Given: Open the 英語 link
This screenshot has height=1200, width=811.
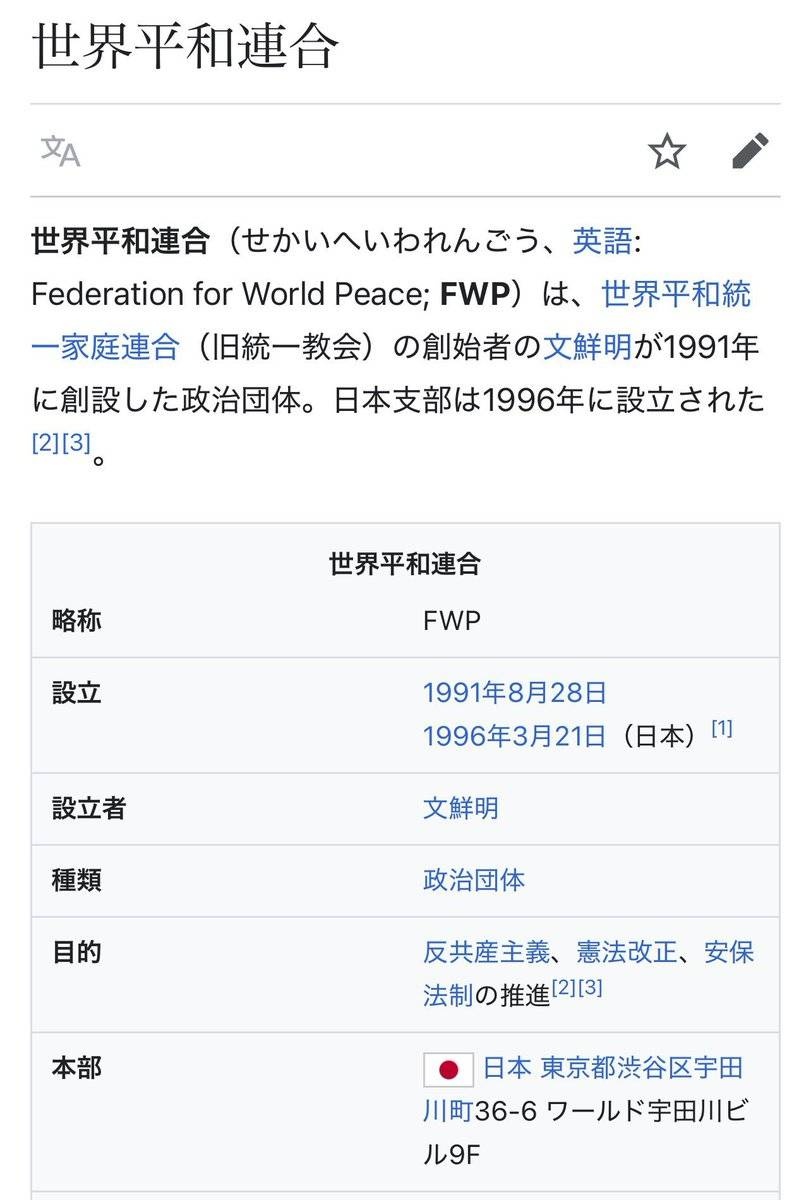Looking at the screenshot, I should tap(602, 241).
